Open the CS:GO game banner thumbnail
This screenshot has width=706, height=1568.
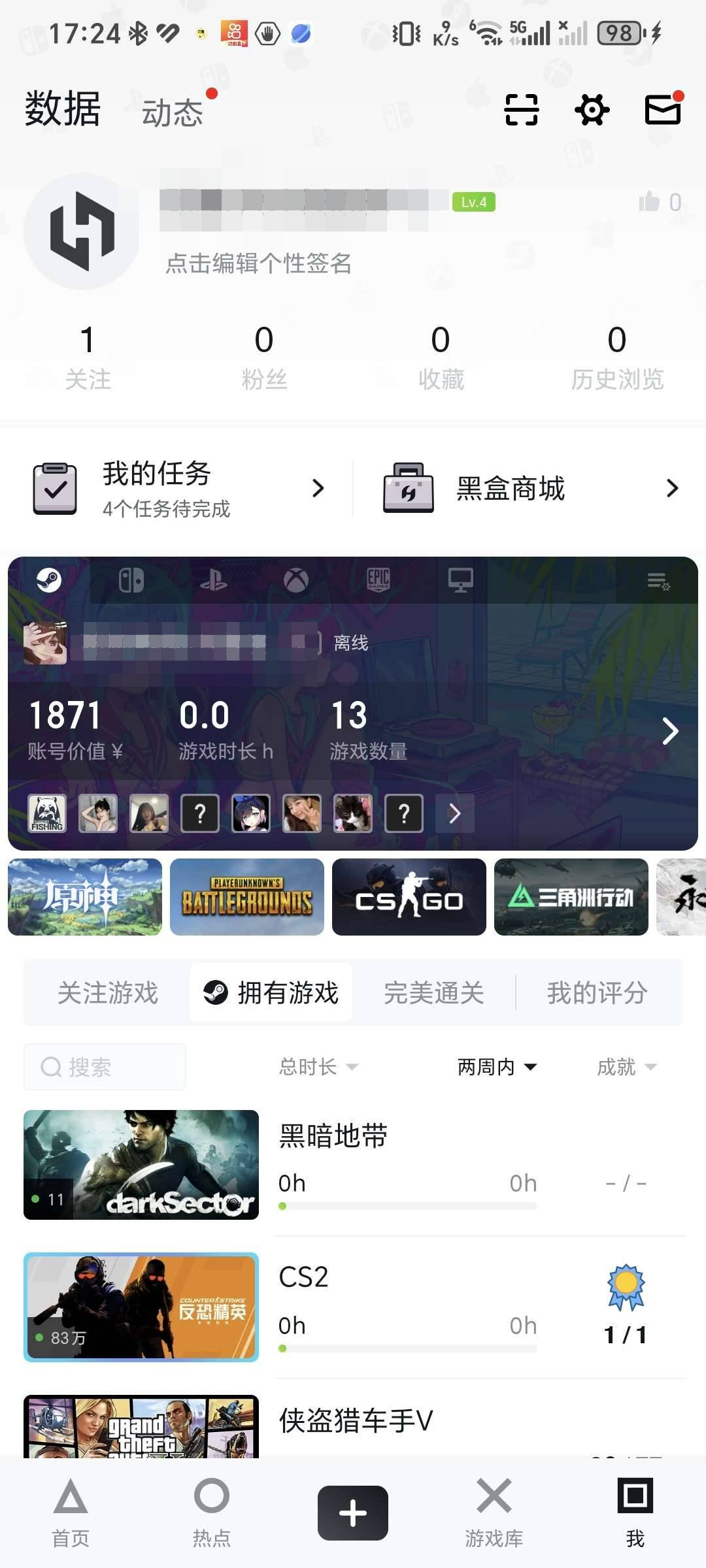(409, 897)
